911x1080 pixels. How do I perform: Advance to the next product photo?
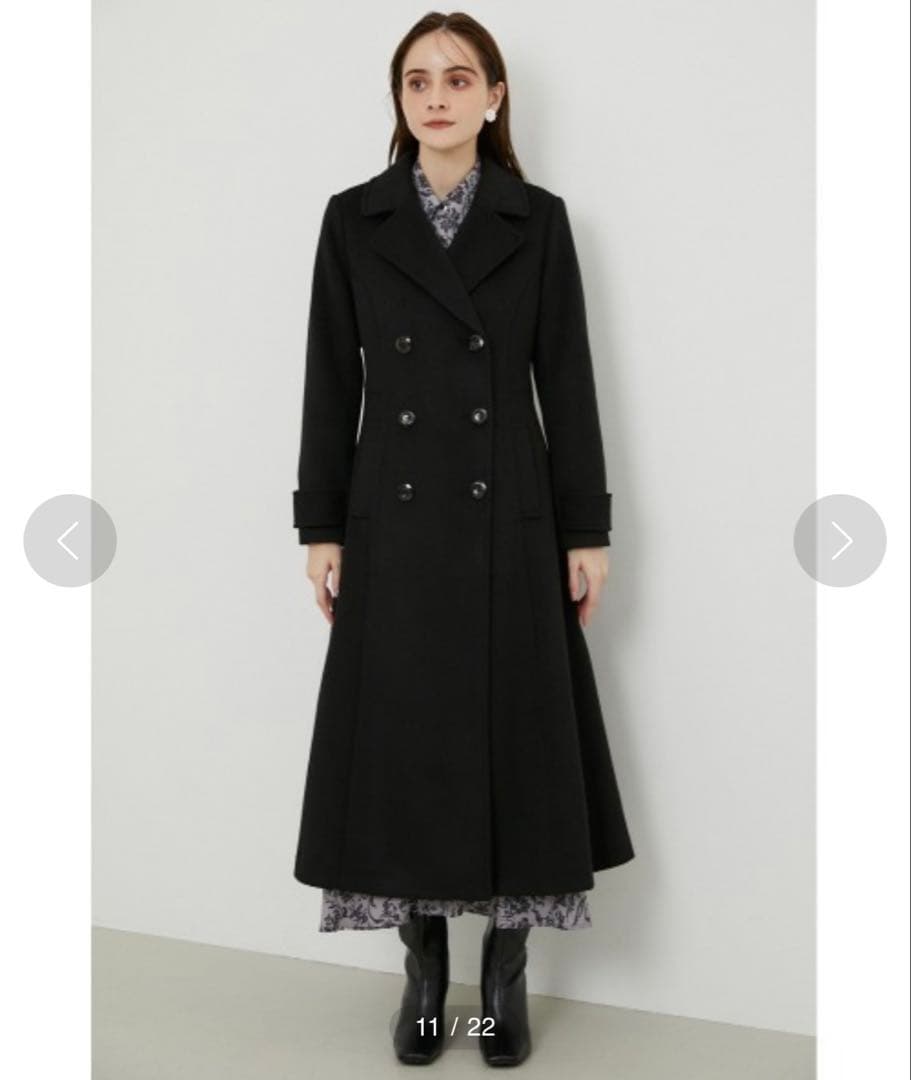pyautogui.click(x=840, y=541)
